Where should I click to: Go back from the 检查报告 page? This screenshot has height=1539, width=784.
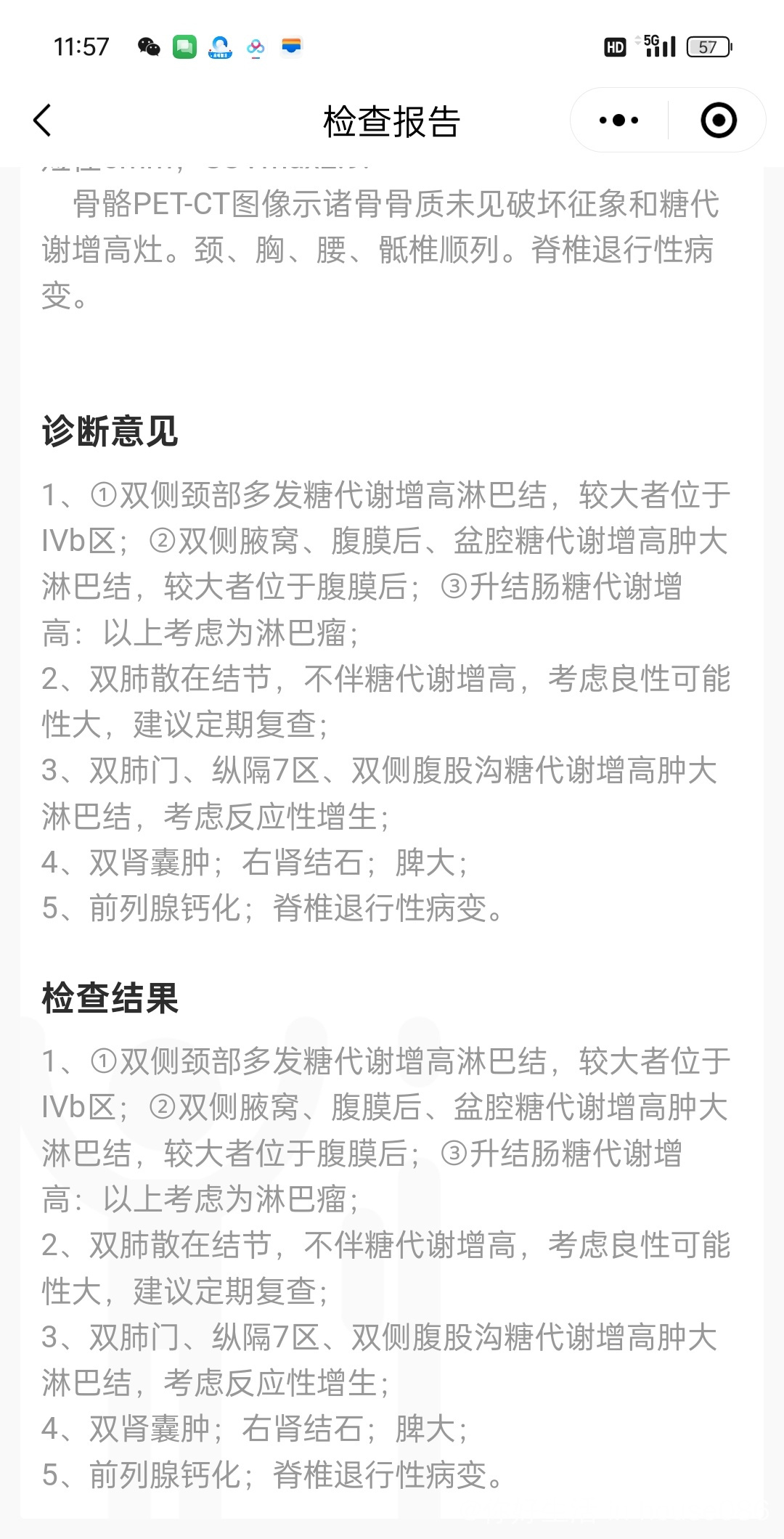(x=43, y=121)
